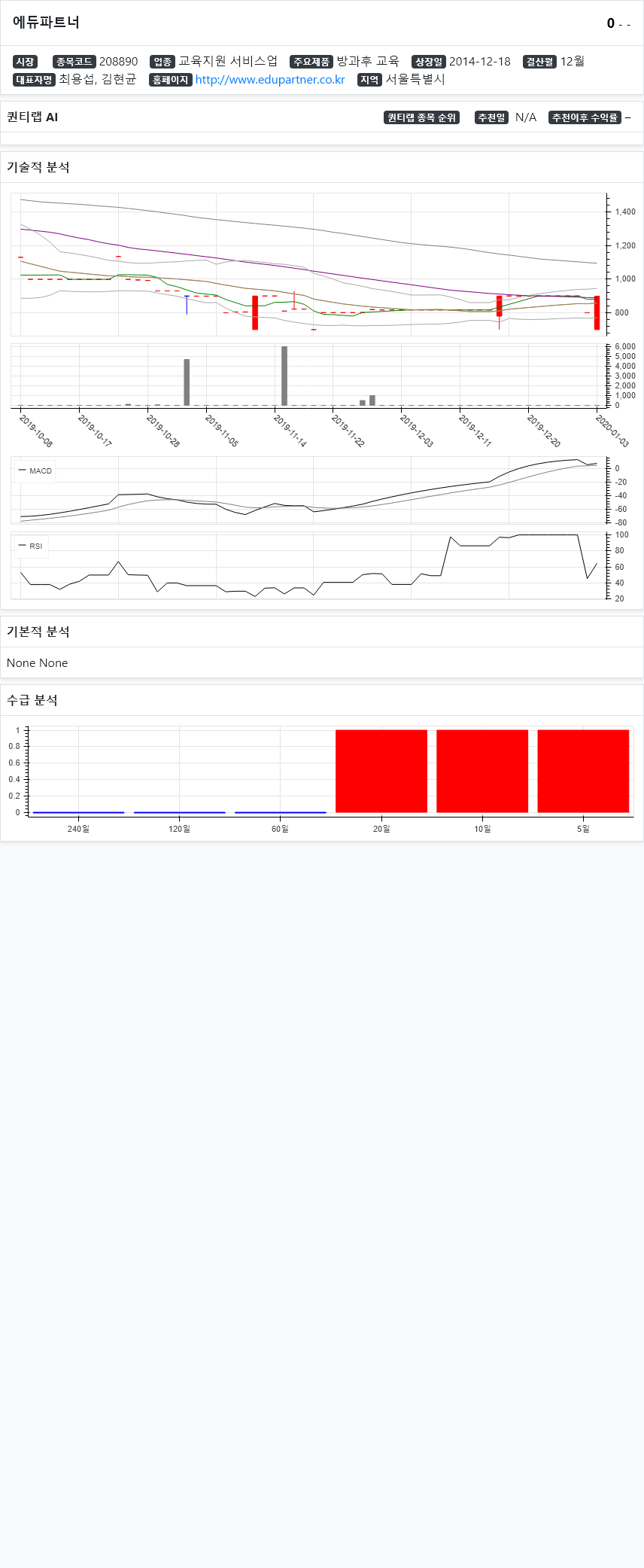Open the edupartner.co.kr homepage link
The image size is (644, 1568).
[x=269, y=80]
